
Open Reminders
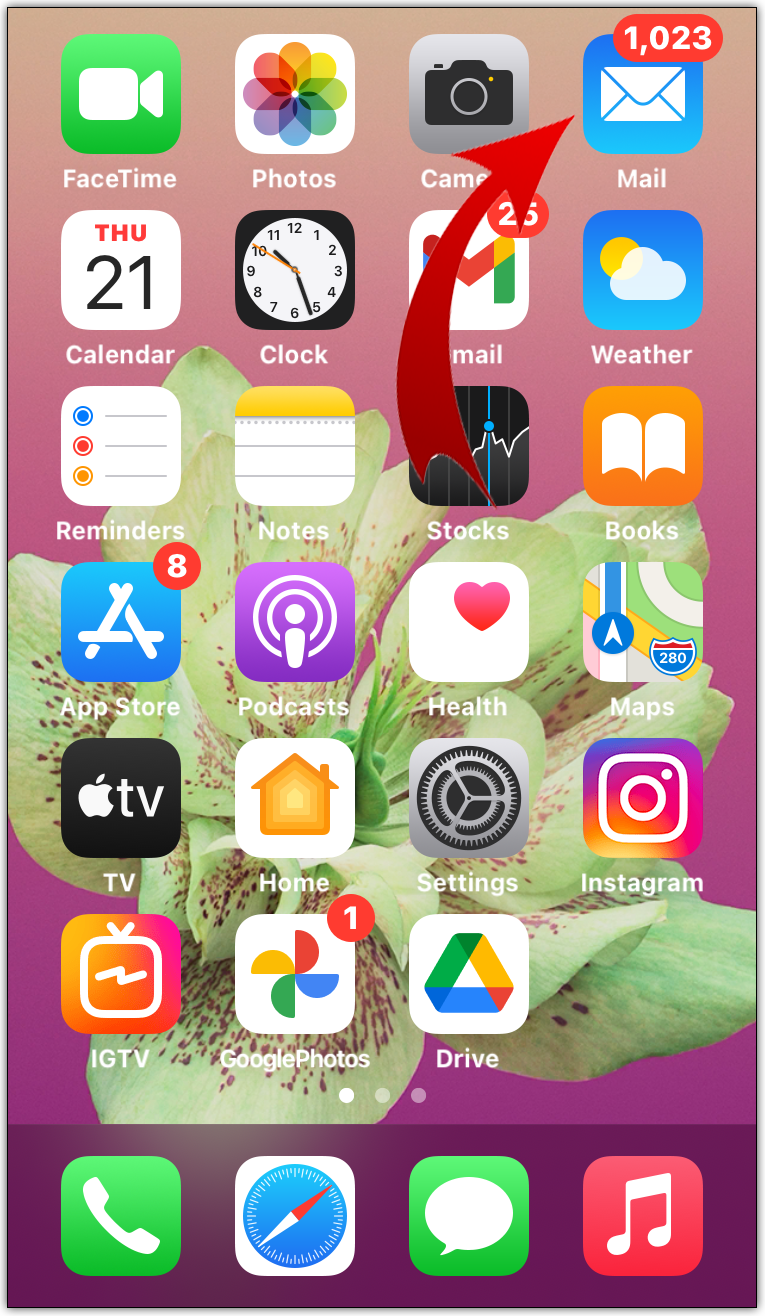(x=120, y=446)
